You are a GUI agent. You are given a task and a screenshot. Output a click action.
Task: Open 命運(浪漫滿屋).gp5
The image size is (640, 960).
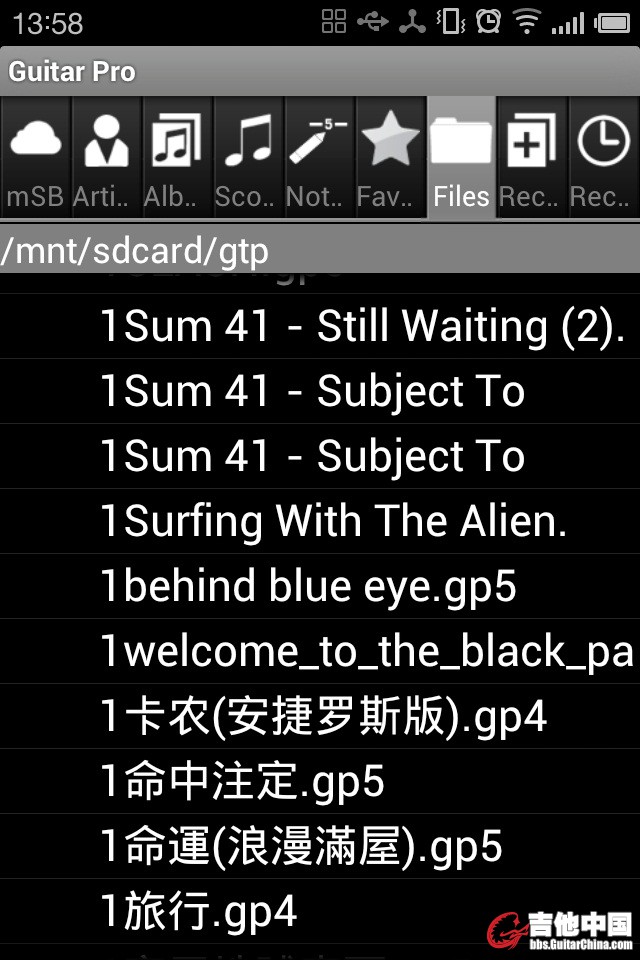pyautogui.click(x=300, y=846)
